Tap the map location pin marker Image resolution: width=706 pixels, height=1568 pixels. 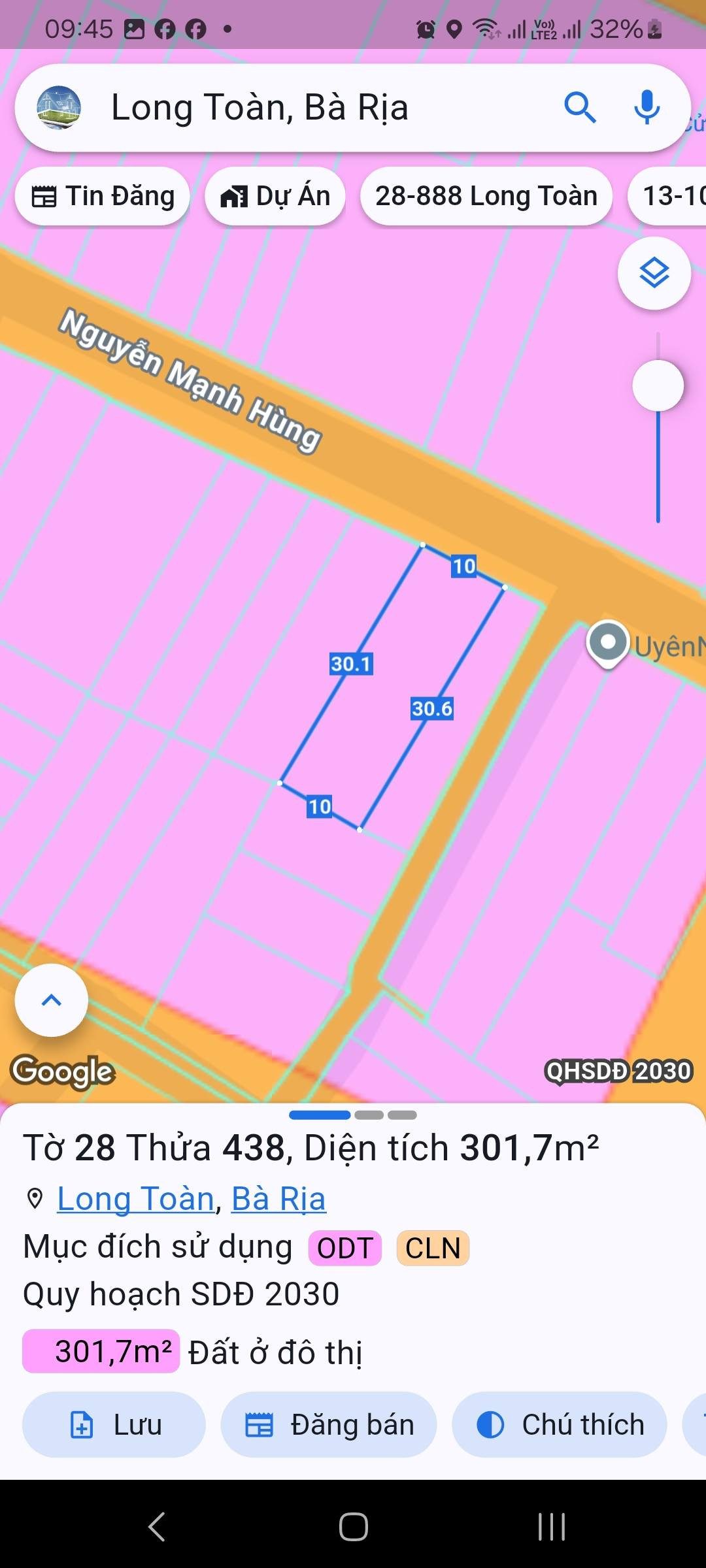pyautogui.click(x=608, y=644)
